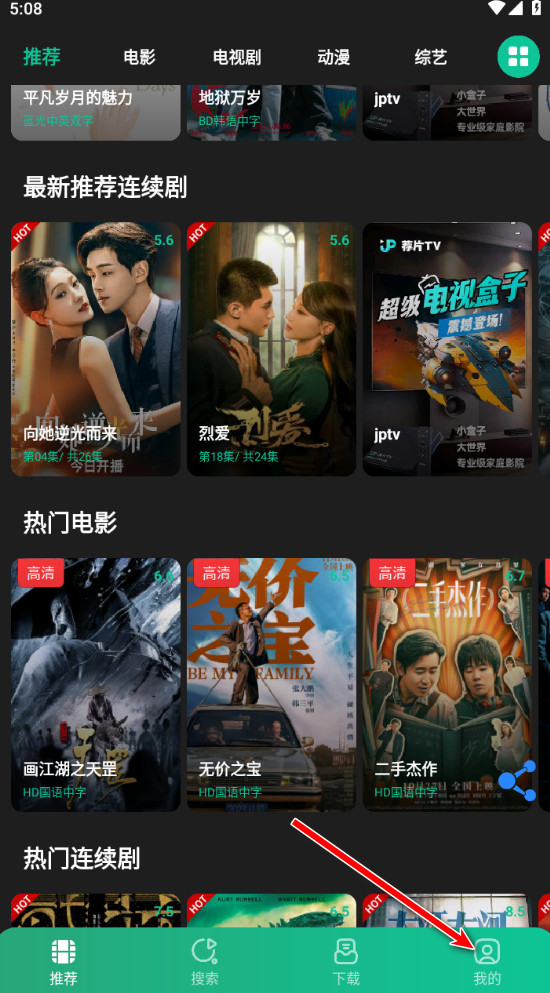Go to the 综艺 tab
Viewport: 550px width, 993px height.
[431, 58]
